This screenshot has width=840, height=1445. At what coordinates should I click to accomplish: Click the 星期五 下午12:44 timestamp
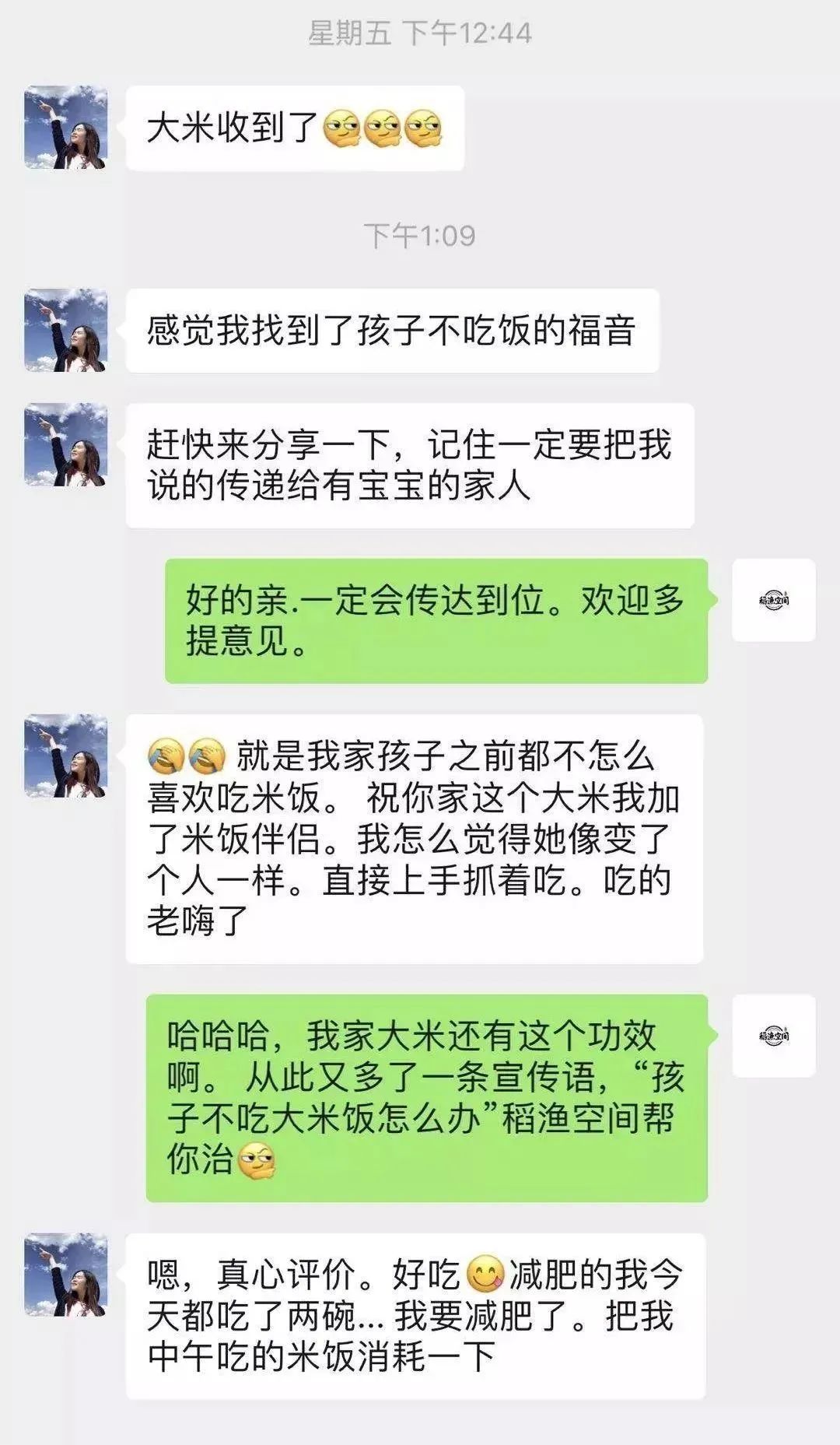tap(420, 33)
